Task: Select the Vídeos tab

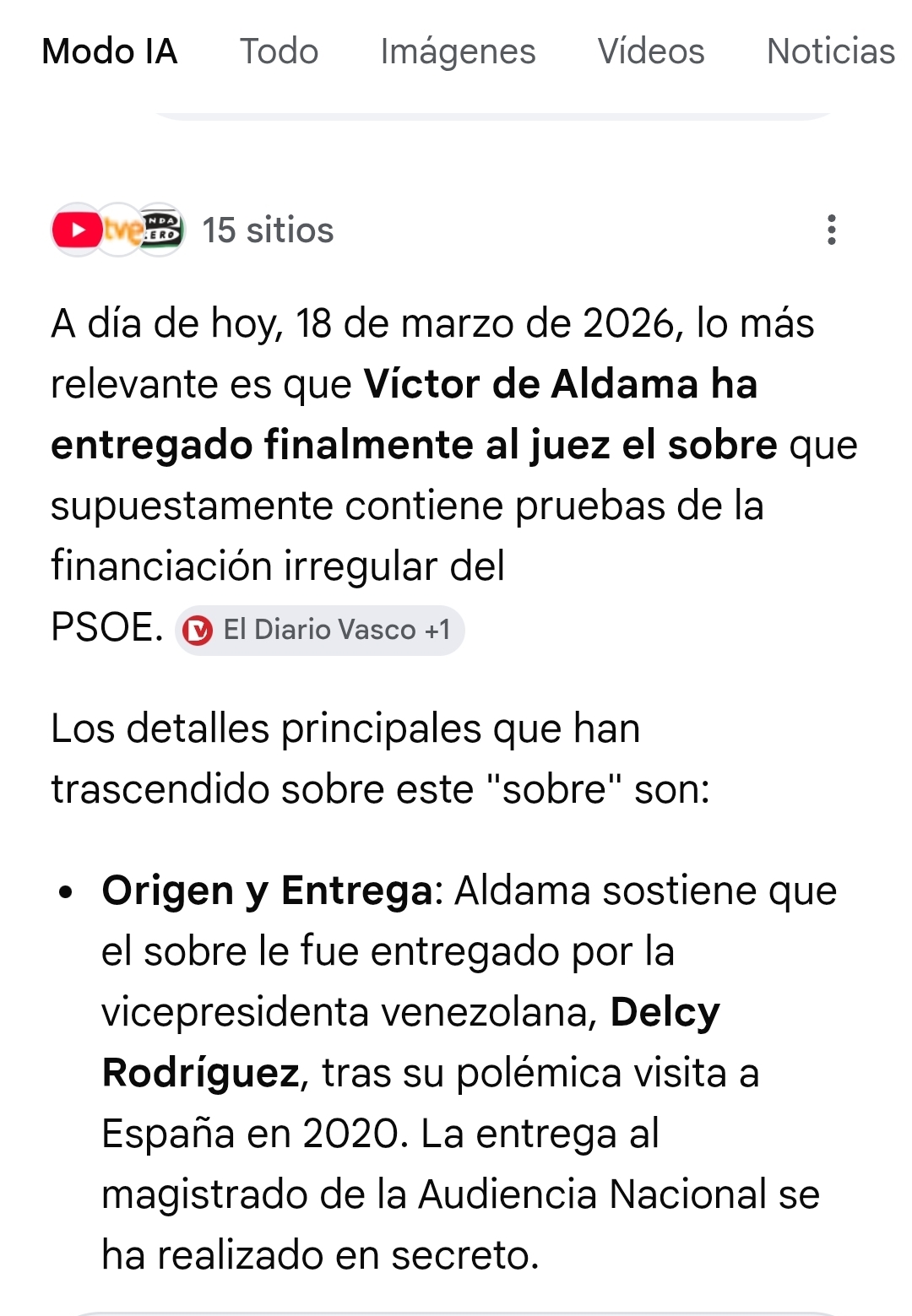Action: tap(651, 51)
